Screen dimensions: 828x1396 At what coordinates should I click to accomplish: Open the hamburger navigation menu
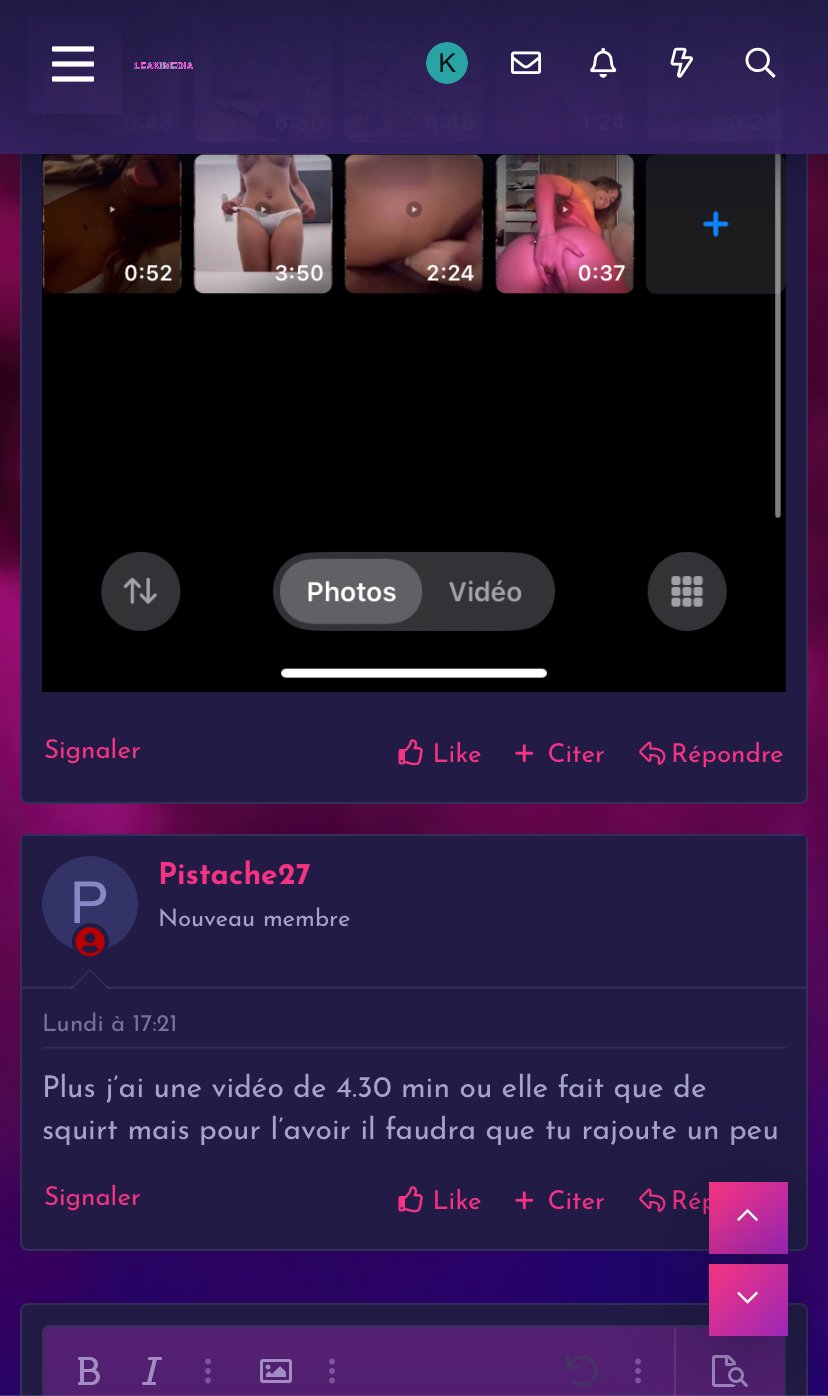coord(73,64)
